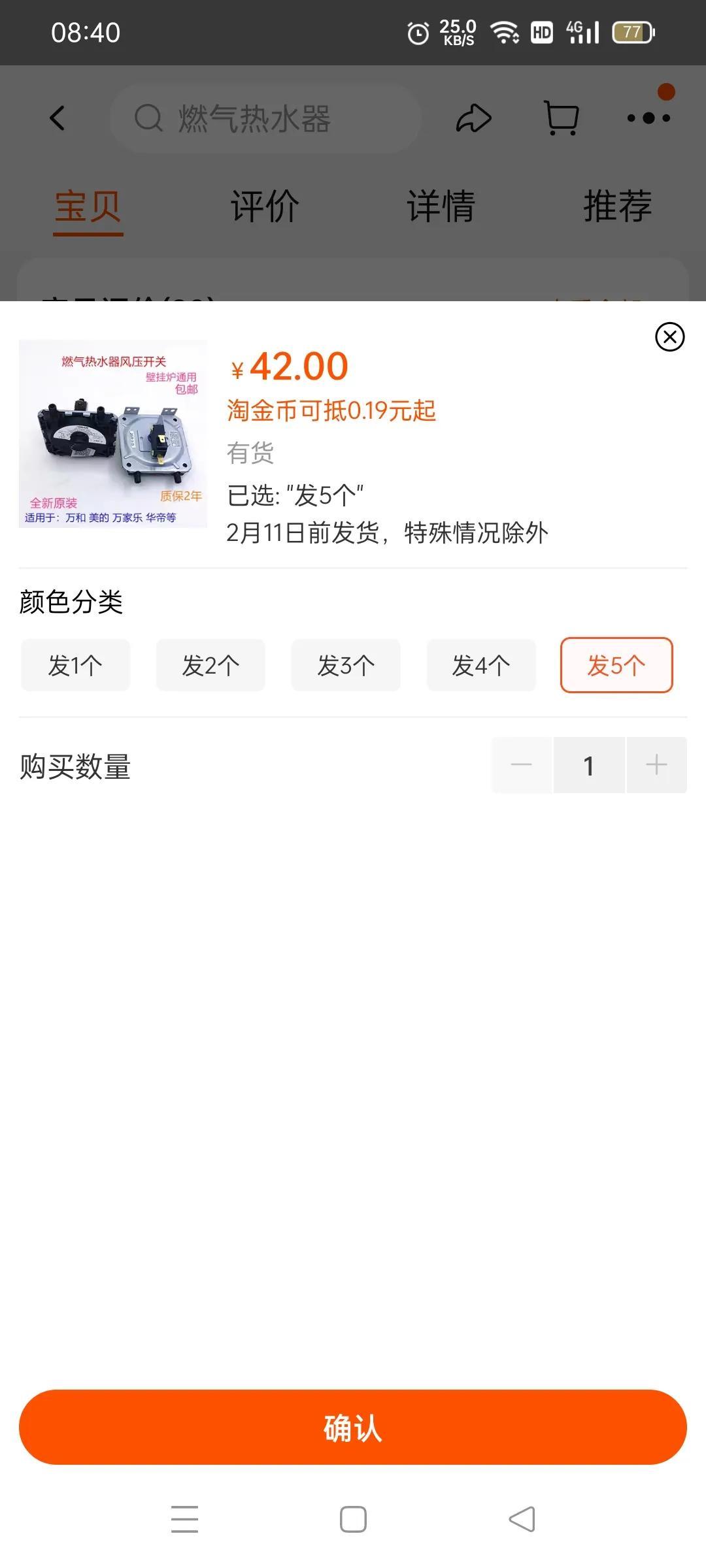Pick the 发3个 option

click(346, 665)
